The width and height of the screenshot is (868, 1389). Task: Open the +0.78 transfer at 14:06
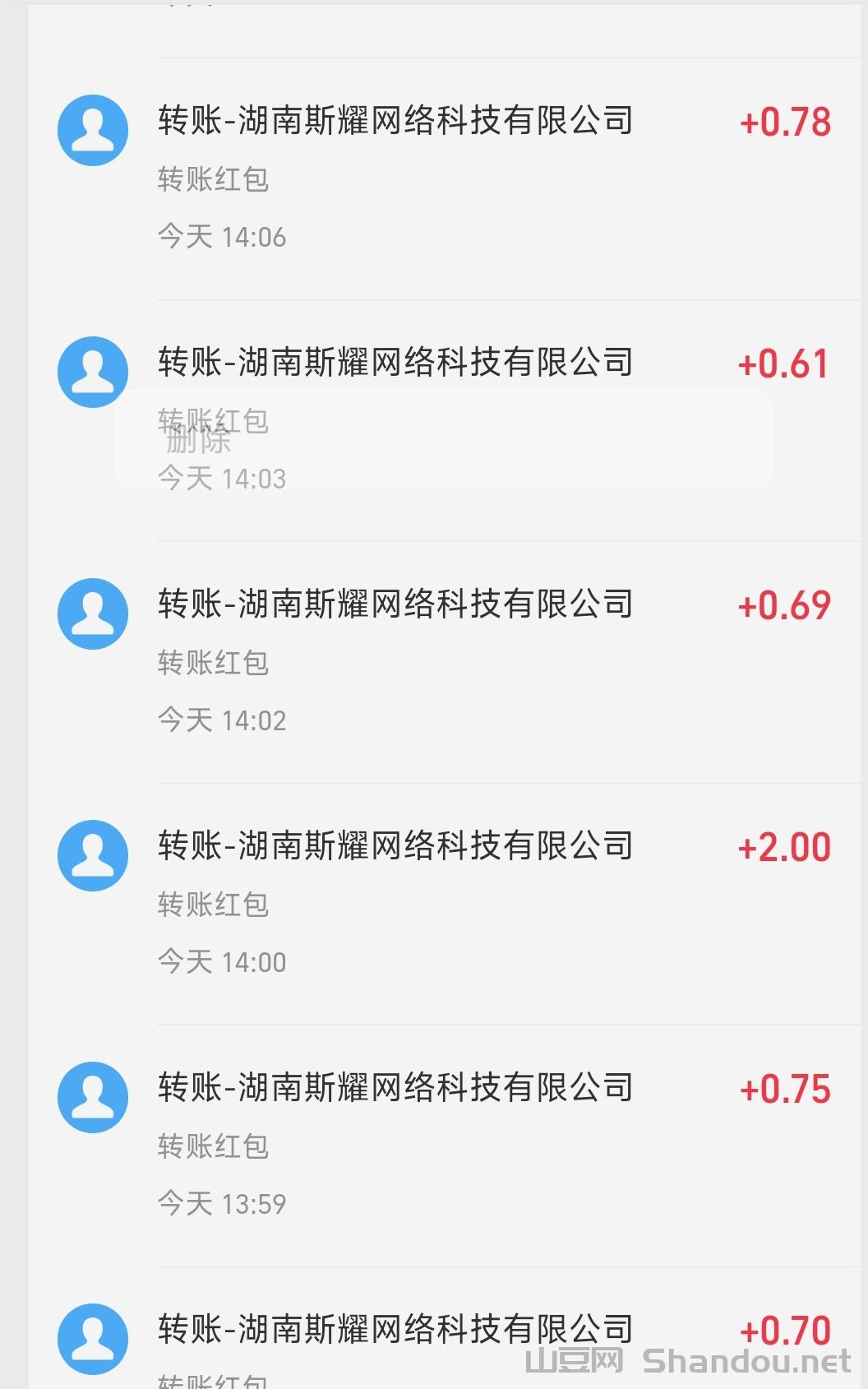coord(444,178)
